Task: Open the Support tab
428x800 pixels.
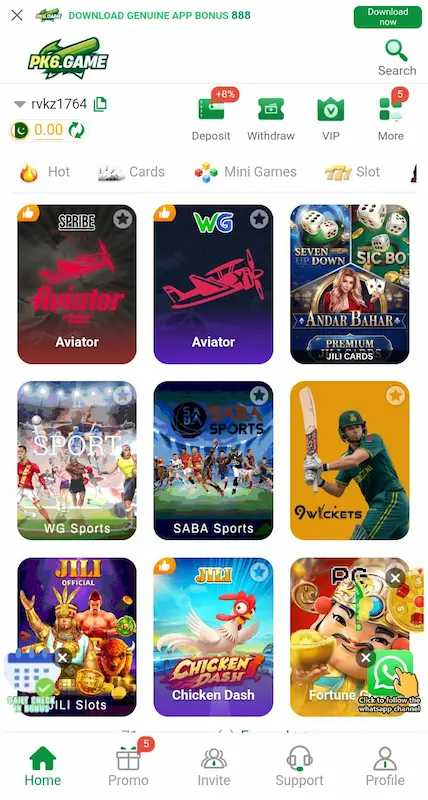Action: point(299,766)
